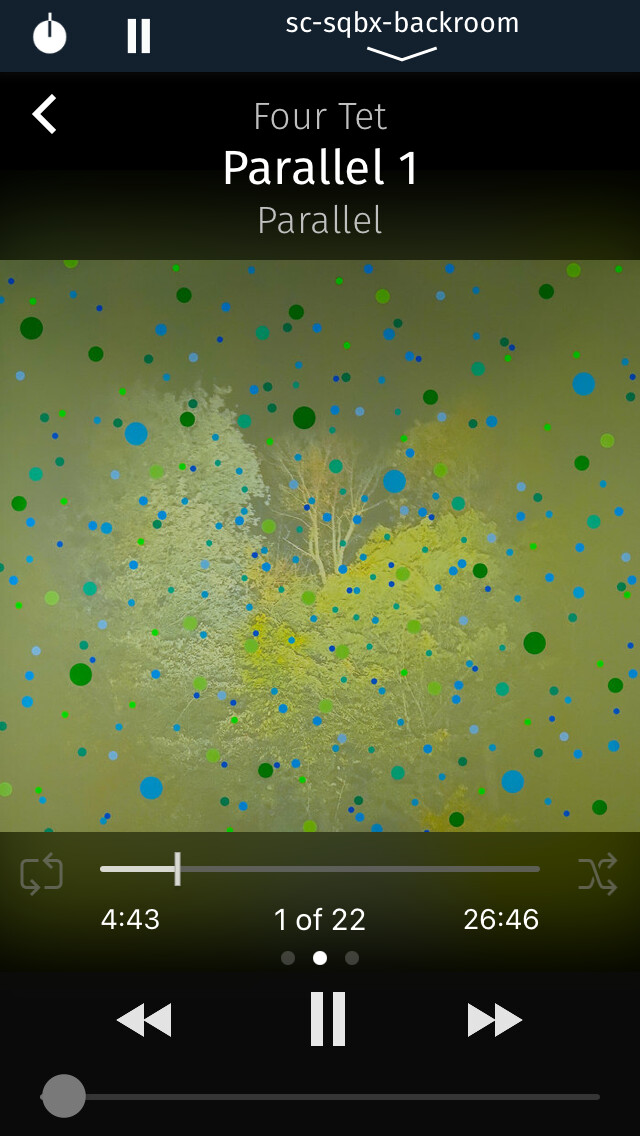The width and height of the screenshot is (640, 1136).
Task: Expand the sc-sqbx-backroom player selector
Action: 402,34
